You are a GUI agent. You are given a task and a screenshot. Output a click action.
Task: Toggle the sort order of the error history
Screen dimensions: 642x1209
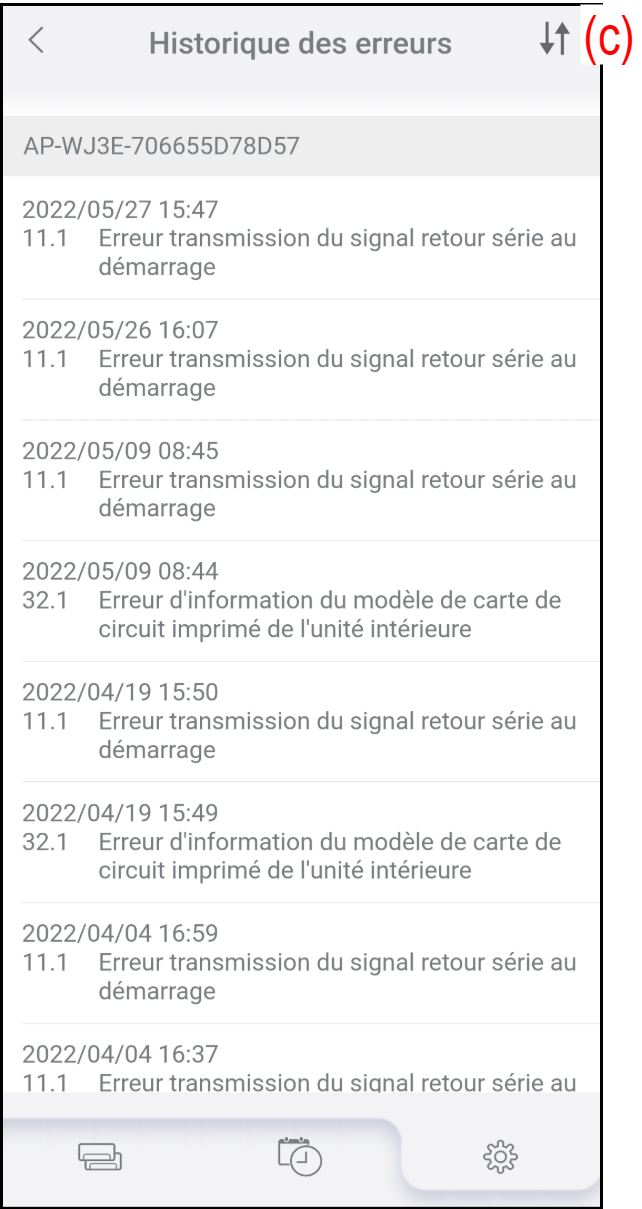pos(554,41)
